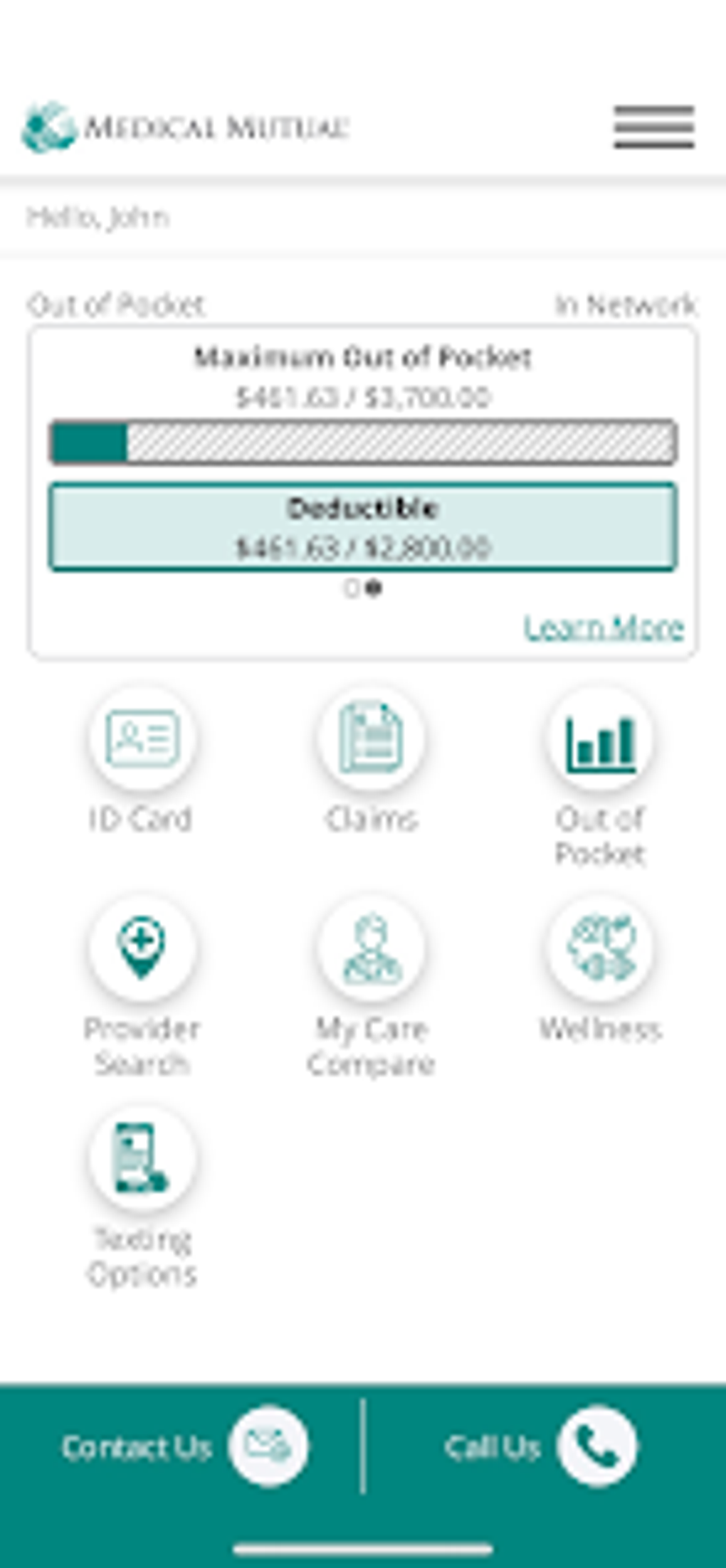View Claims
Screen dimensions: 726x1568
click(371, 739)
